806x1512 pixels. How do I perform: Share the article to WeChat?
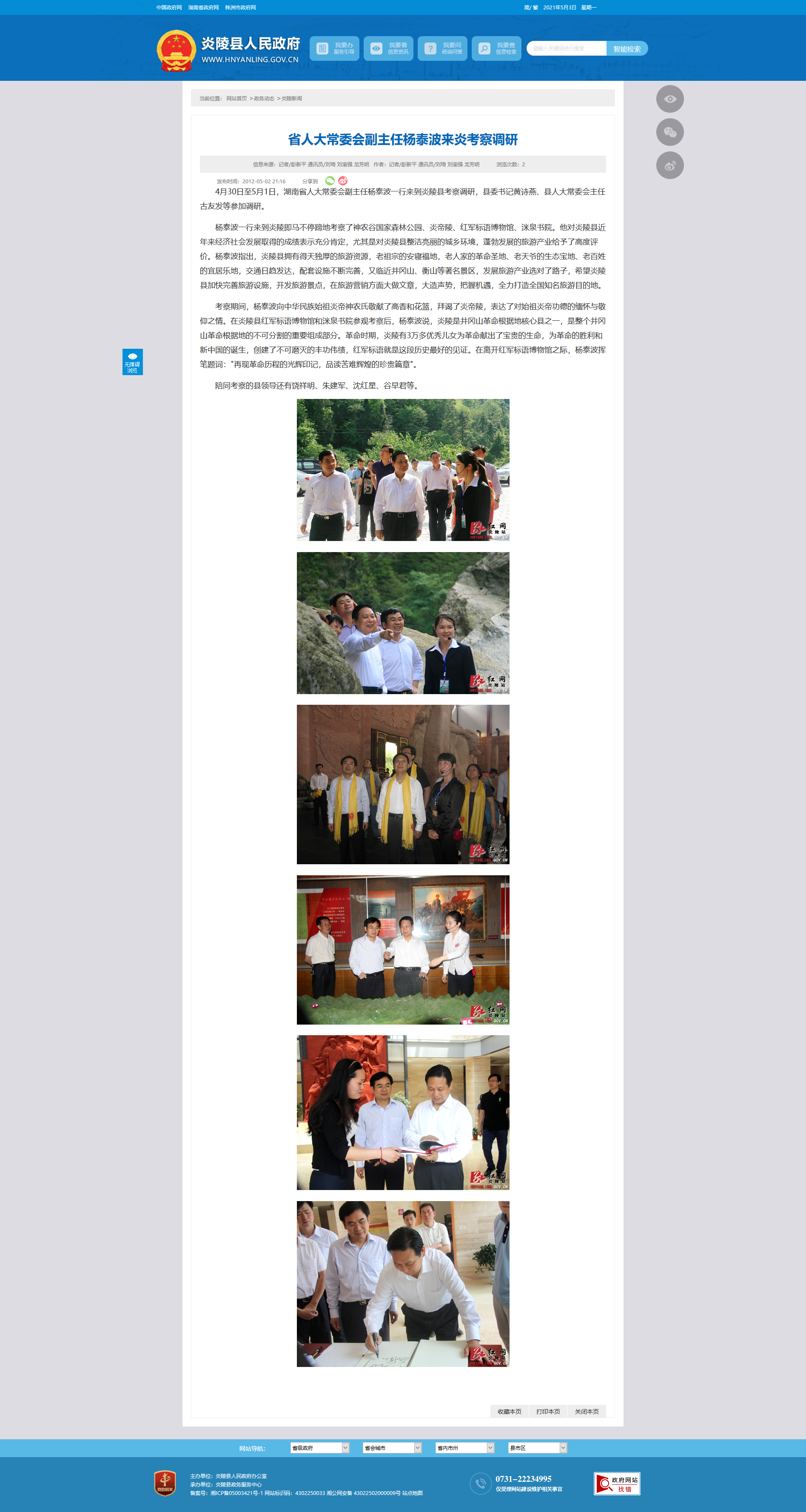tap(330, 181)
